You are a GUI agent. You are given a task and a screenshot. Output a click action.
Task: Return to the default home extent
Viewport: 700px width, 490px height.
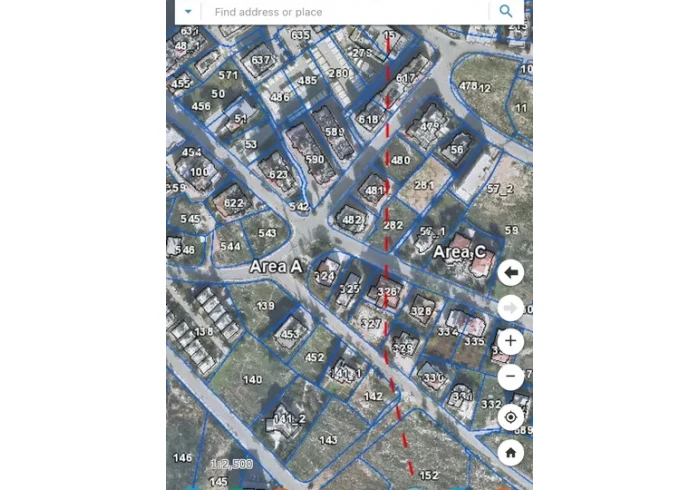511,452
